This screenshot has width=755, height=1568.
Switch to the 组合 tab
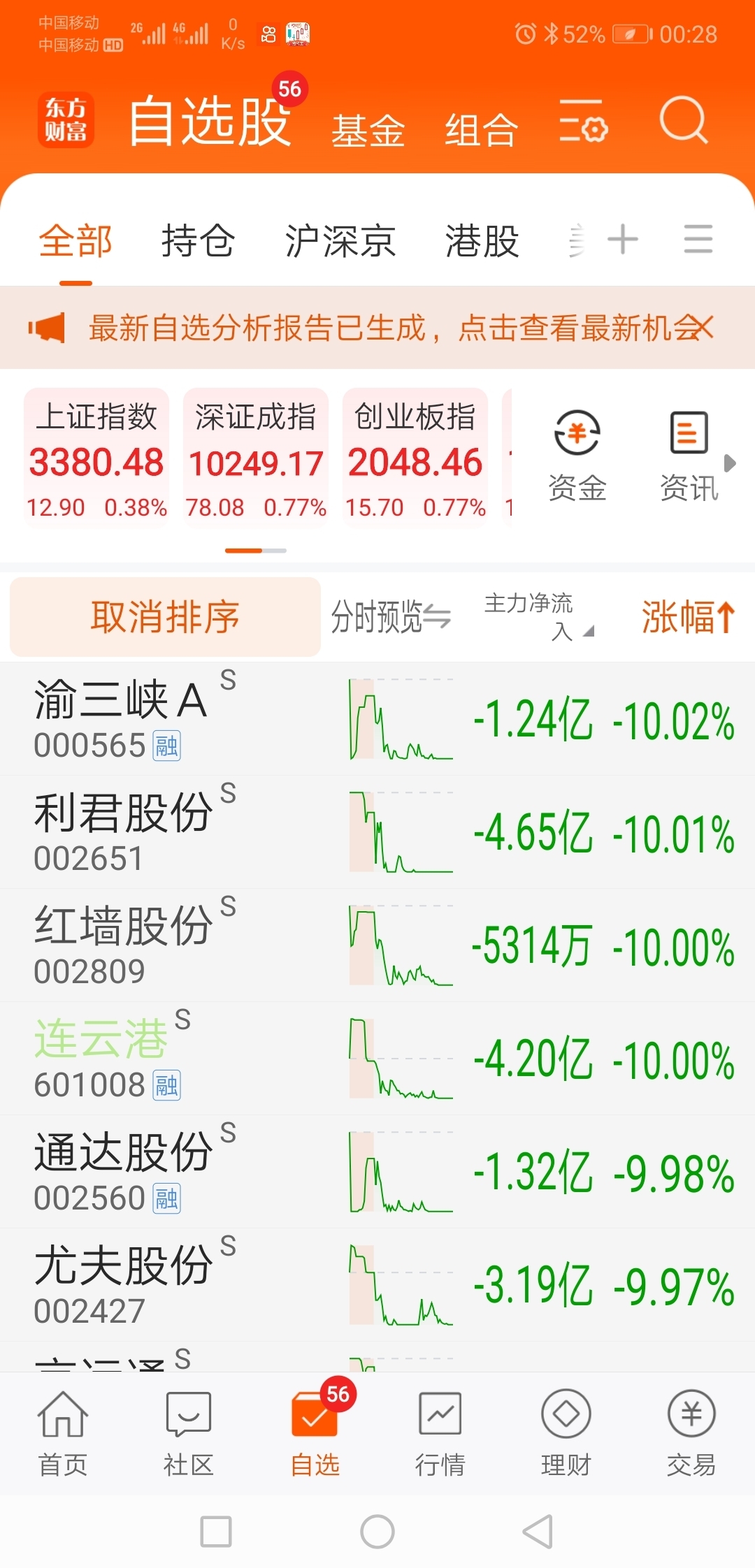click(482, 131)
